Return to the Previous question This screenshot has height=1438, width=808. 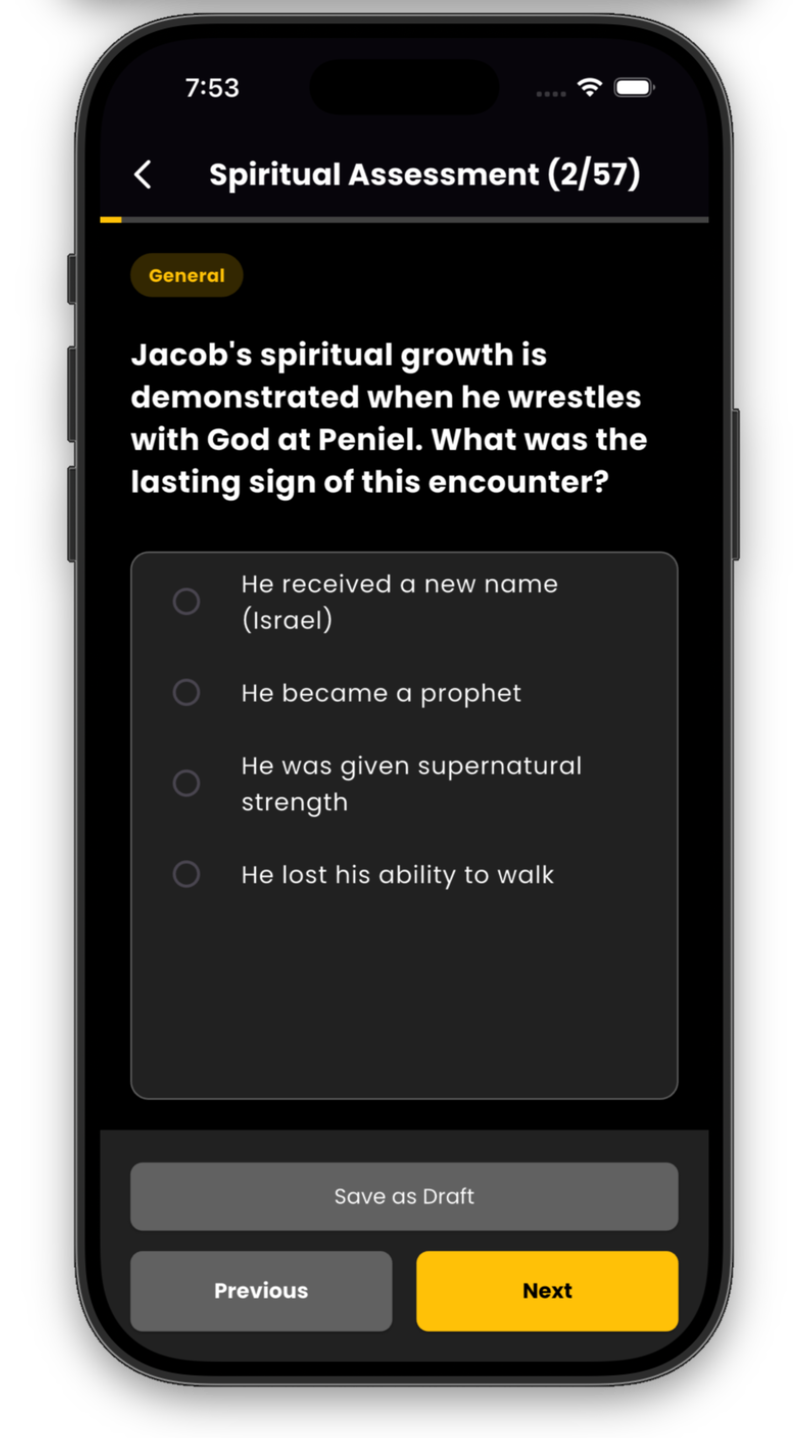click(261, 1290)
